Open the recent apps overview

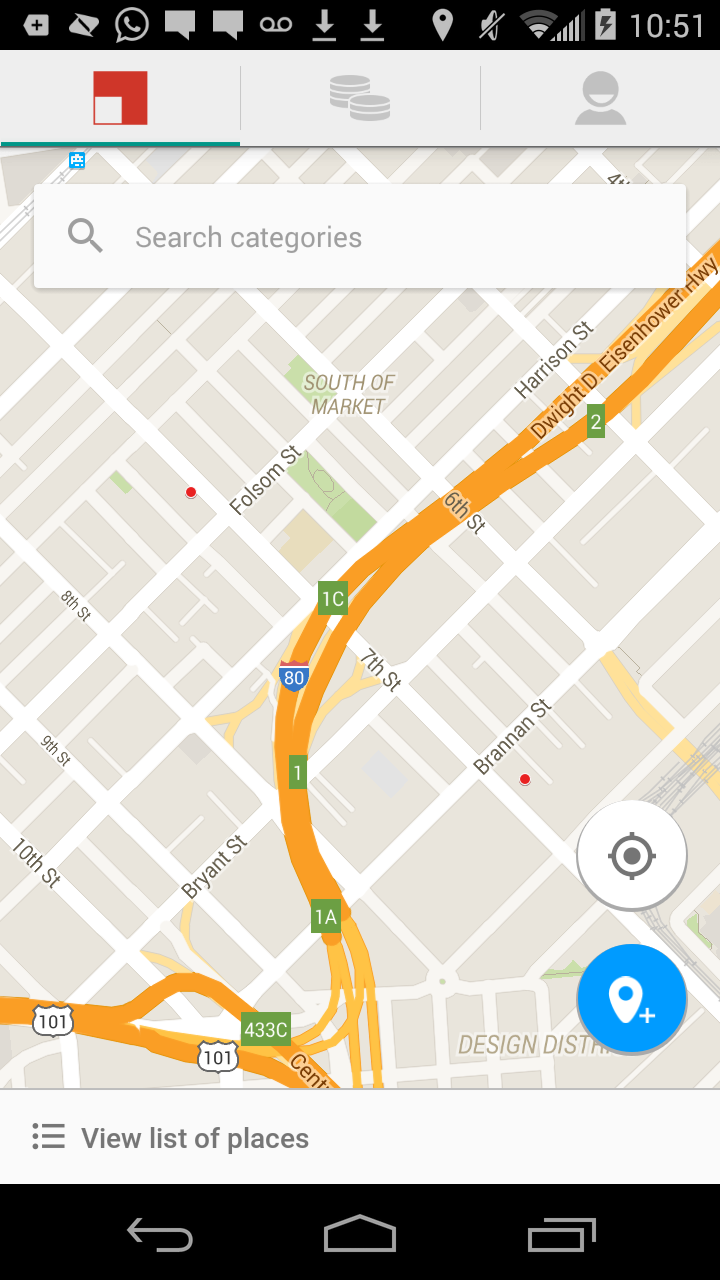(x=561, y=1234)
